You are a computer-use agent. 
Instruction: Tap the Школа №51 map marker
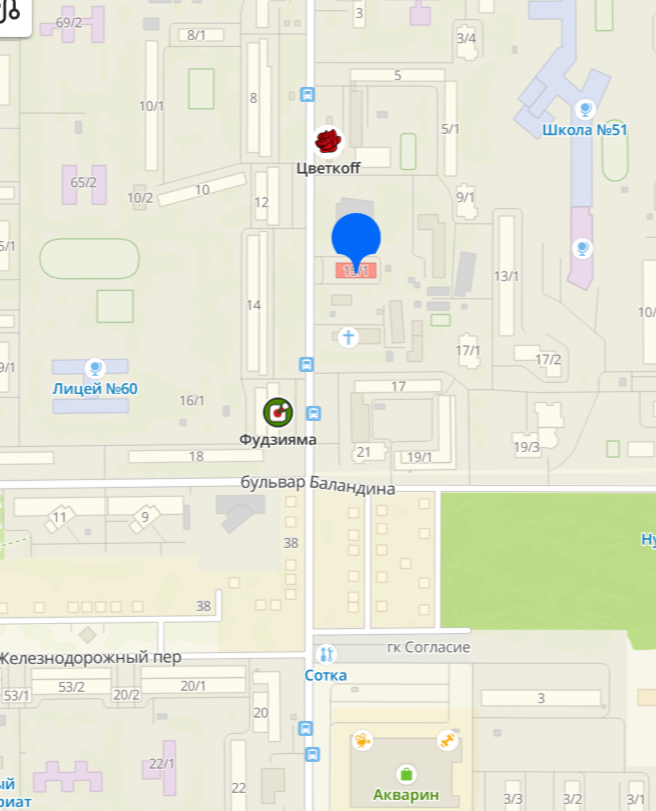(585, 109)
